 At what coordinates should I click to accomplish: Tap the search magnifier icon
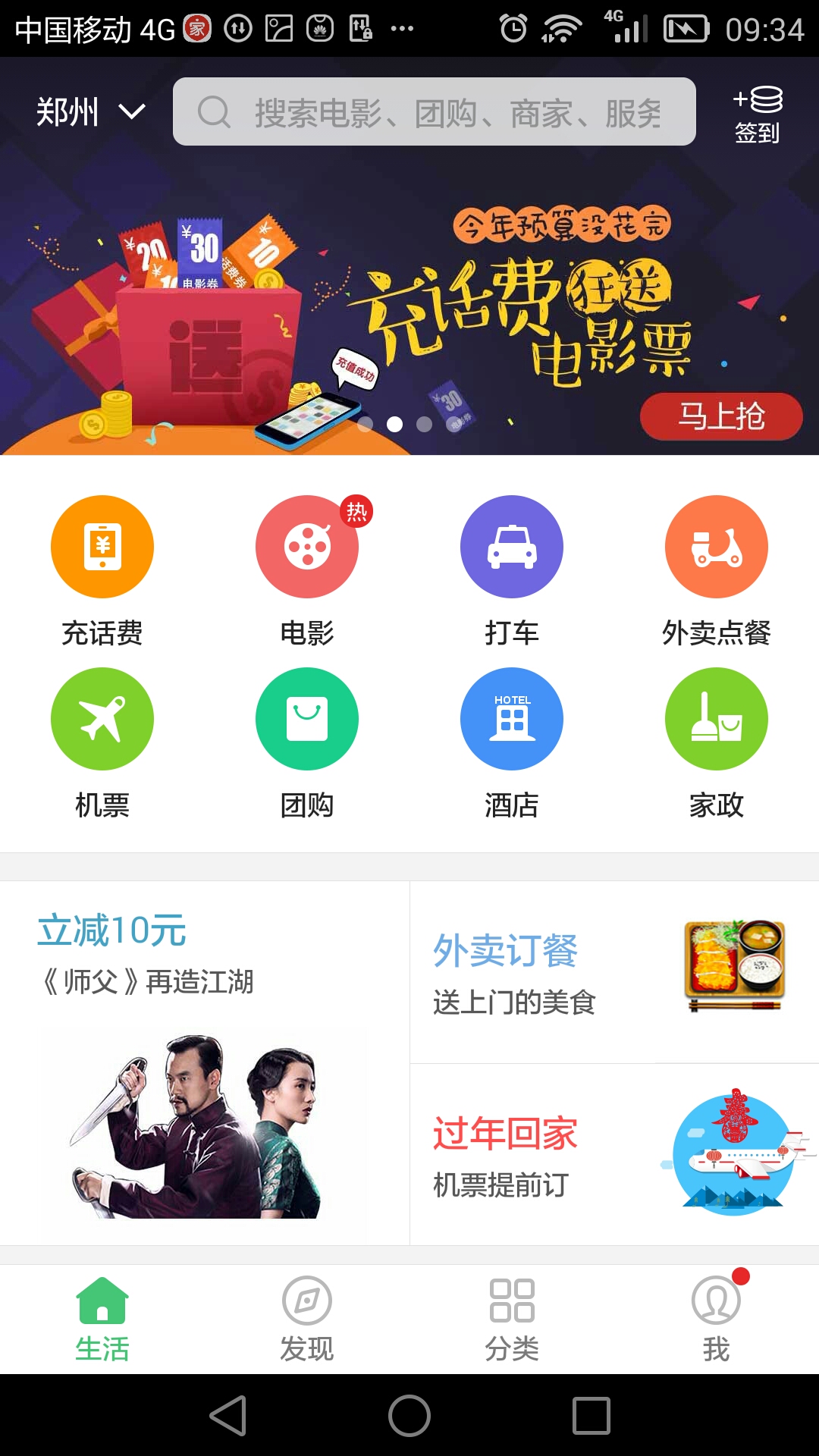click(x=215, y=112)
